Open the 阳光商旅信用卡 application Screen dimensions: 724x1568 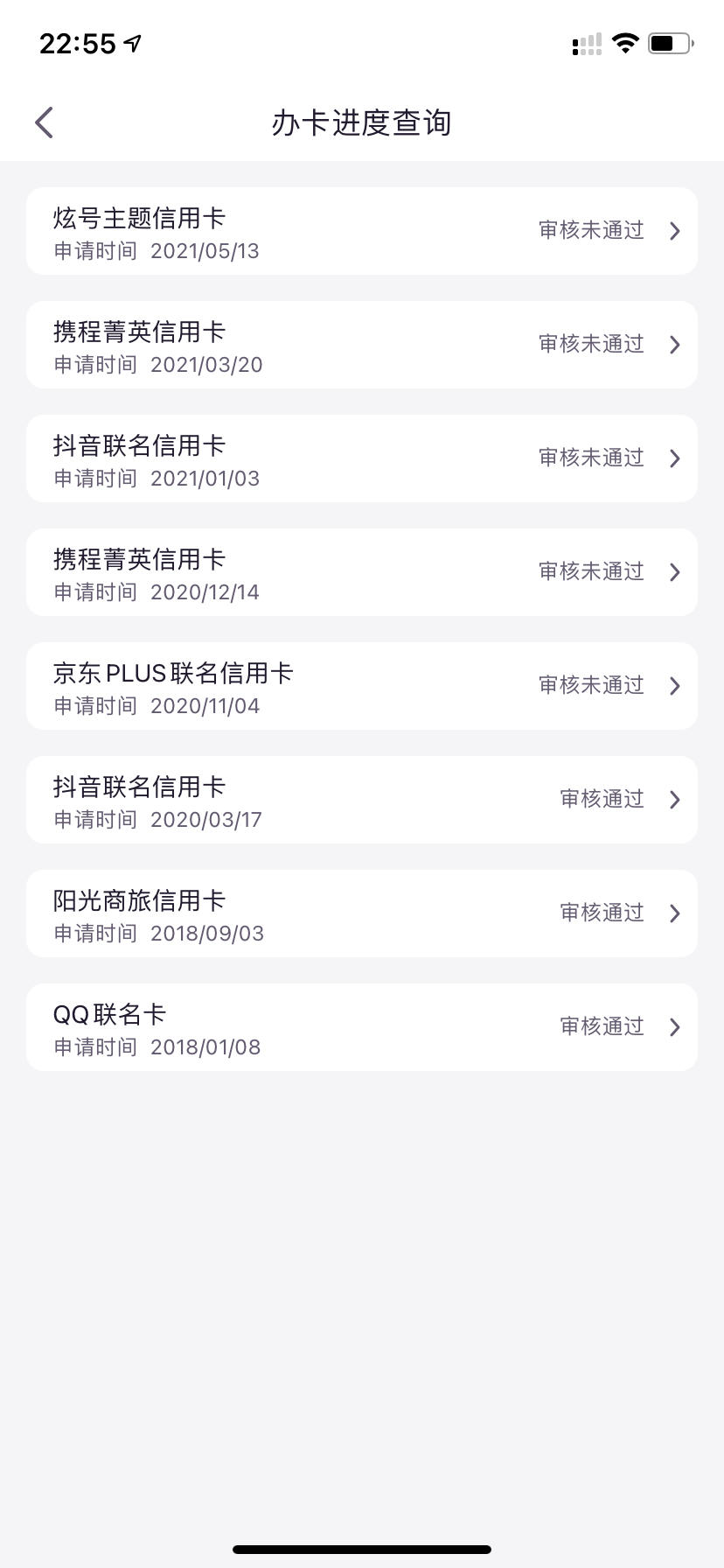click(362, 913)
